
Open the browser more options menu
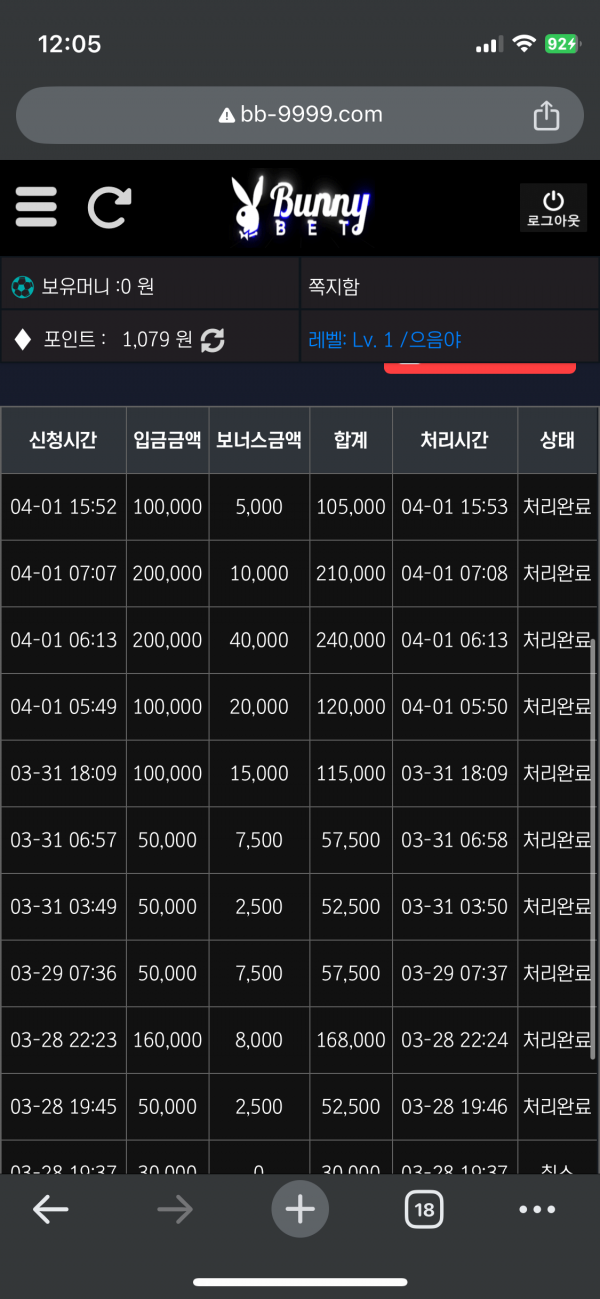(537, 1210)
